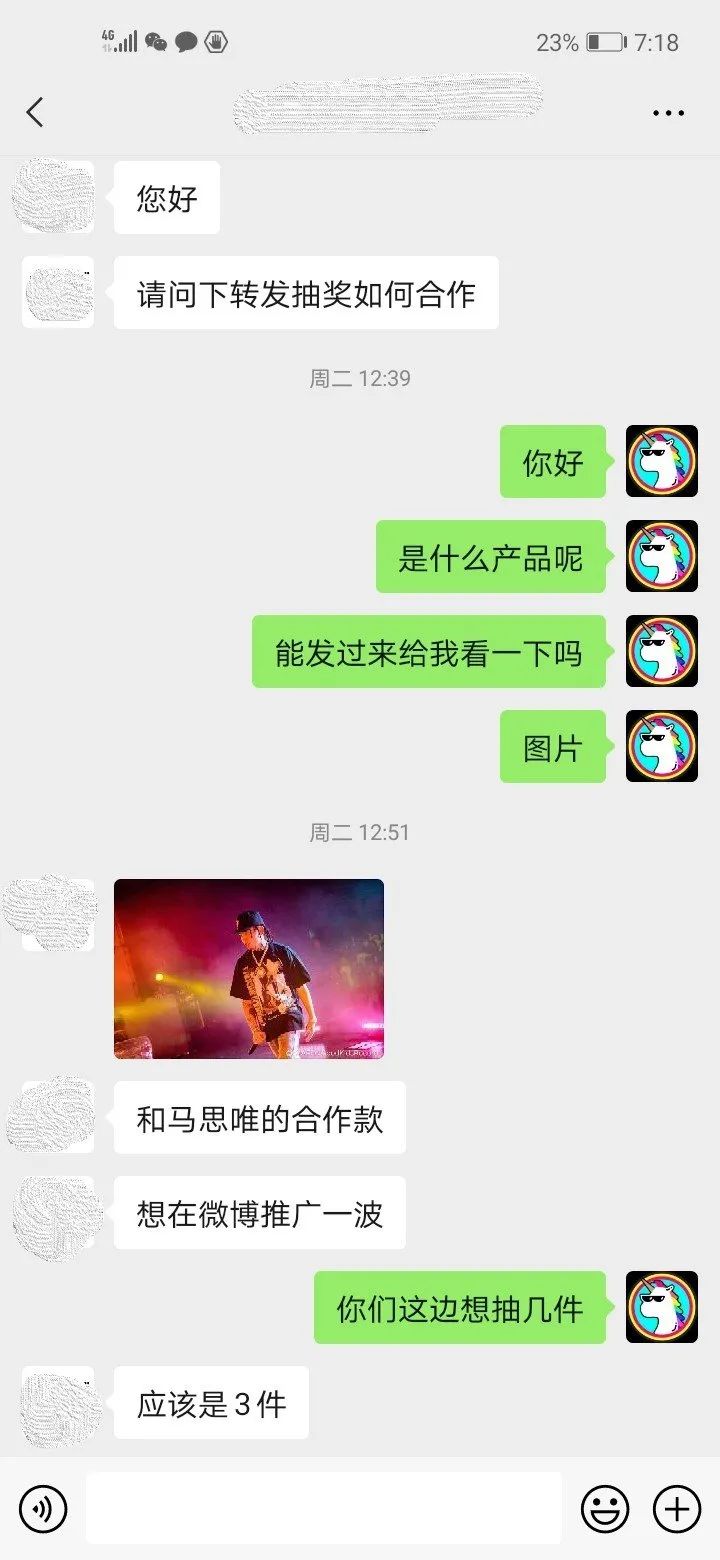The width and height of the screenshot is (720, 1560).
Task: Tap the back arrow to leave chat
Action: pyautogui.click(x=35, y=112)
